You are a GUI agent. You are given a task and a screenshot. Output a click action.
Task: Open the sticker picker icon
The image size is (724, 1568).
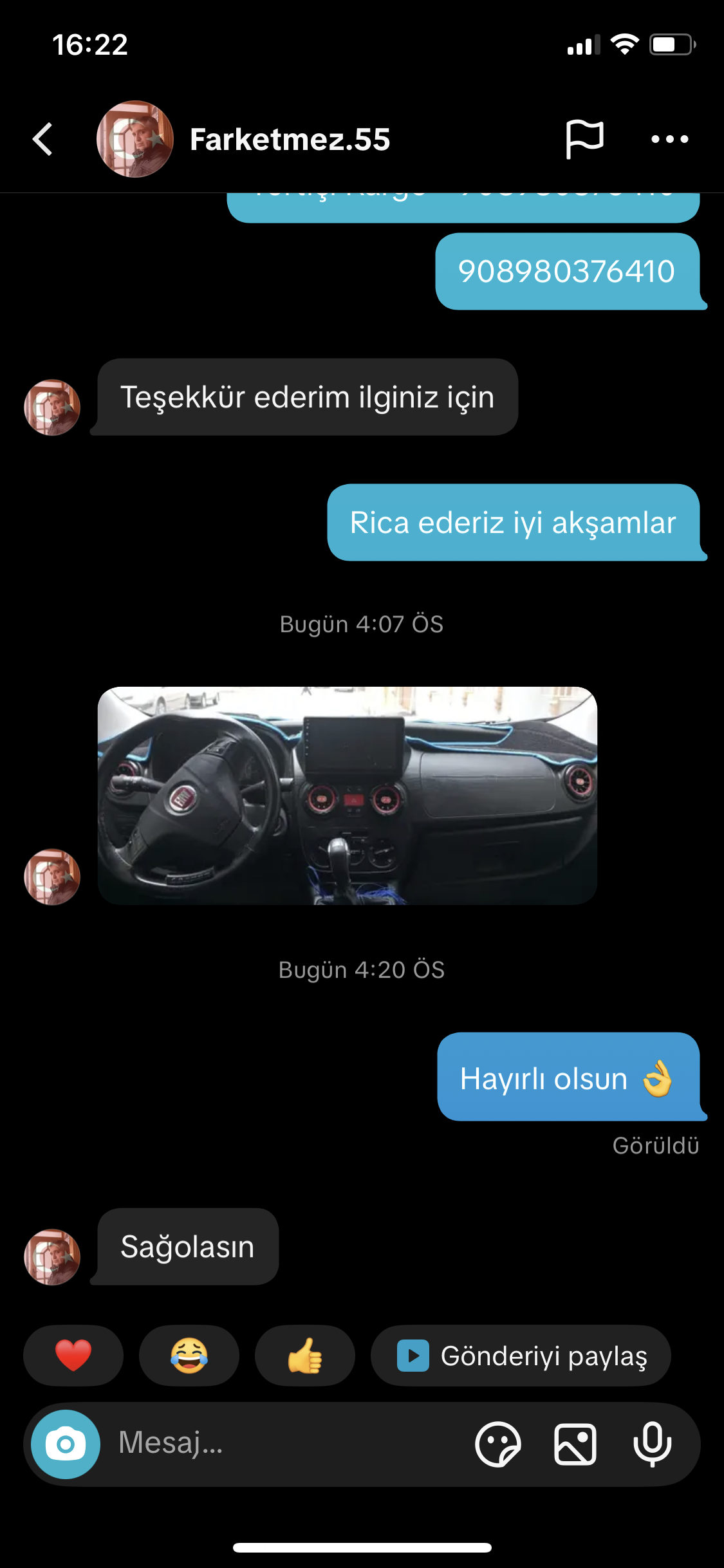coord(497,1444)
